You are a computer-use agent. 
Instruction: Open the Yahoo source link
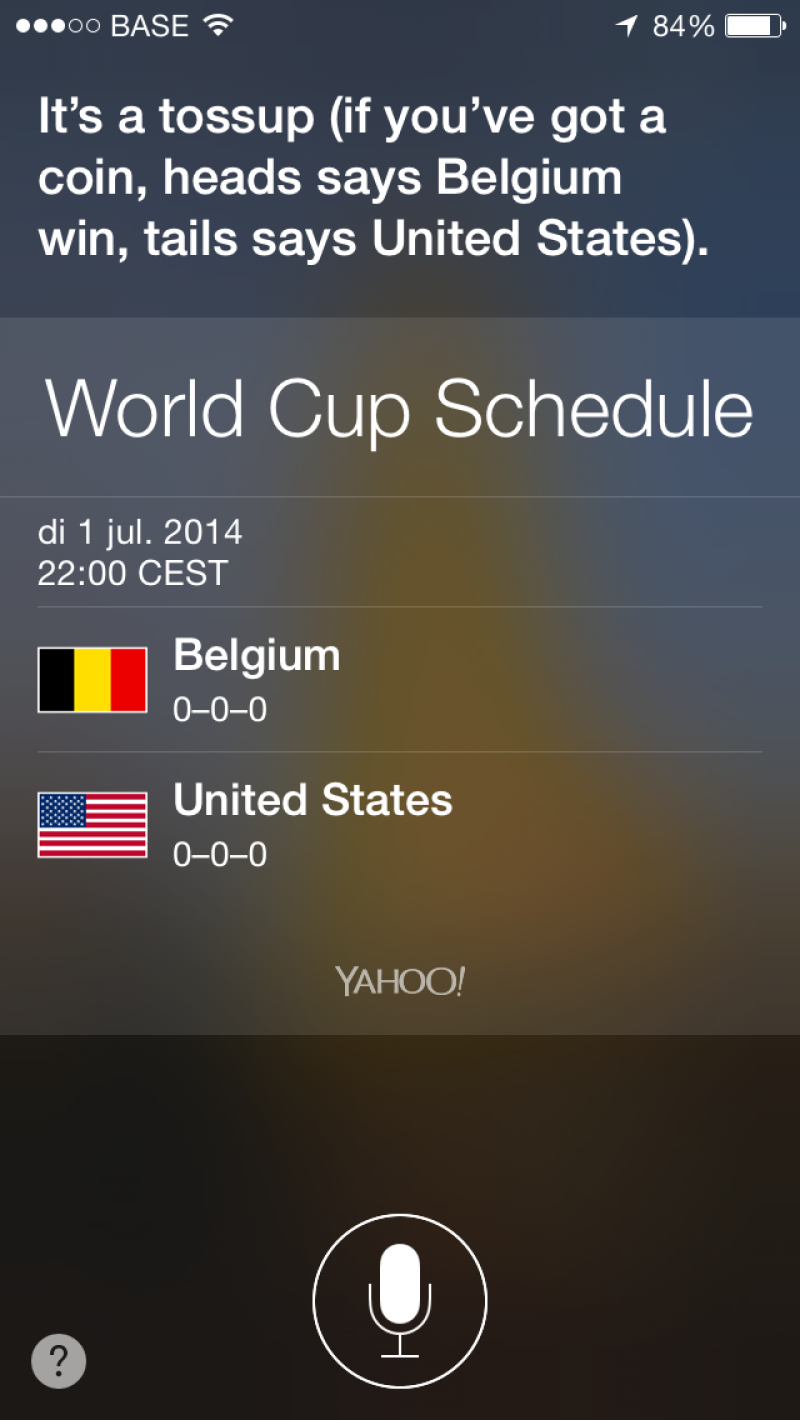[x=400, y=982]
